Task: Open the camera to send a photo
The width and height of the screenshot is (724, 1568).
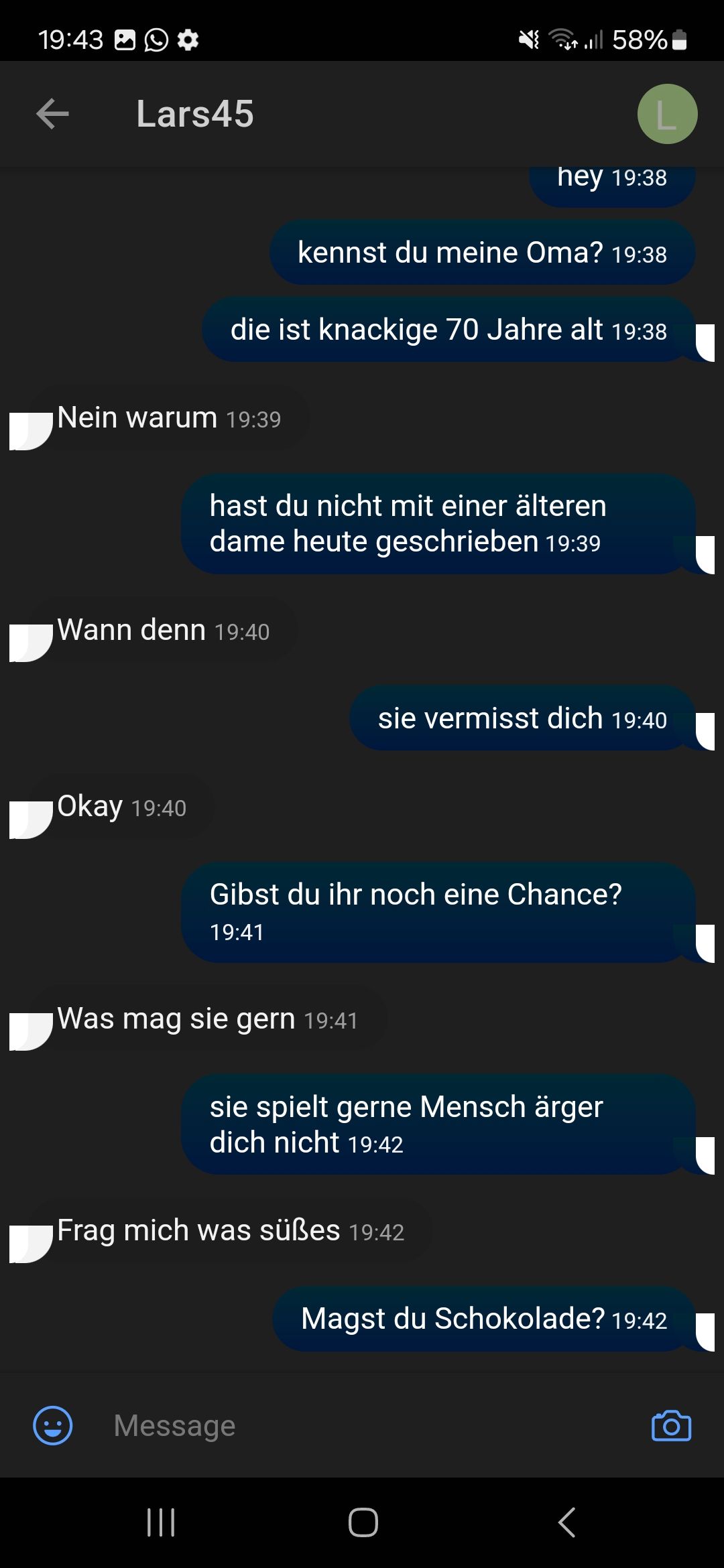Action: pos(671,1425)
